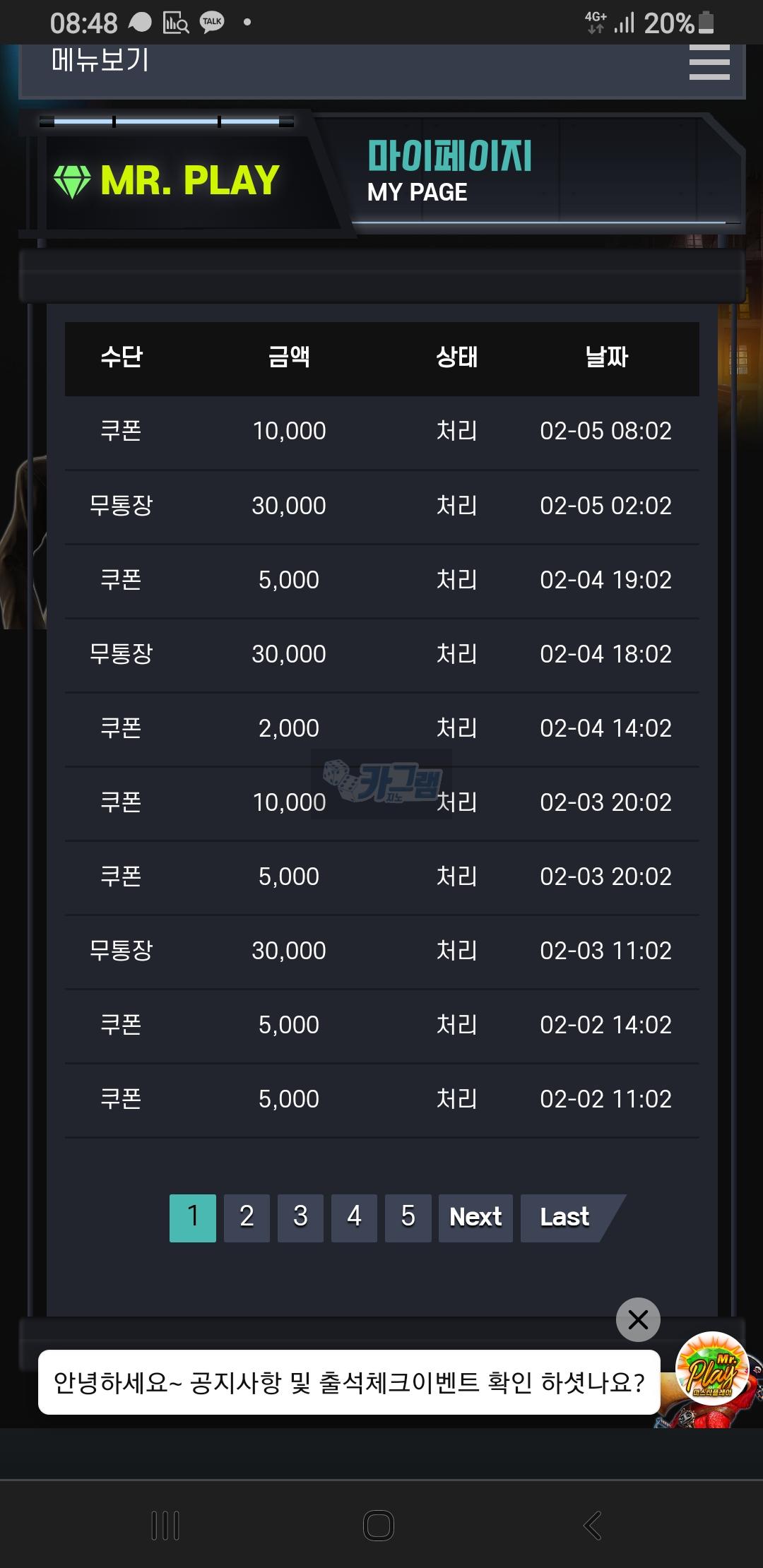Jump to the Last page
The height and width of the screenshot is (1568, 763).
[x=565, y=1218]
